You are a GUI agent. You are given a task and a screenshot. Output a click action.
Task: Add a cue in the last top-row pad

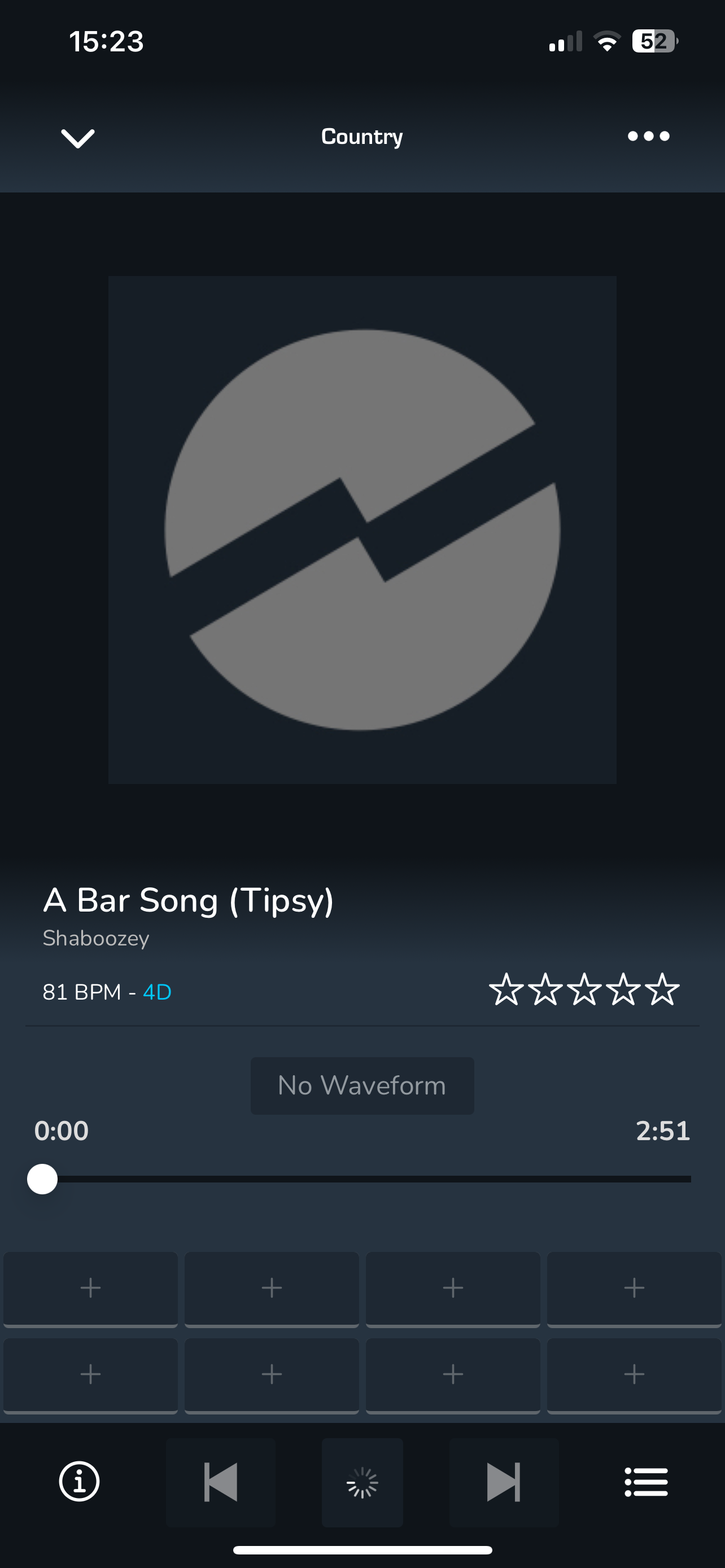point(634,1288)
